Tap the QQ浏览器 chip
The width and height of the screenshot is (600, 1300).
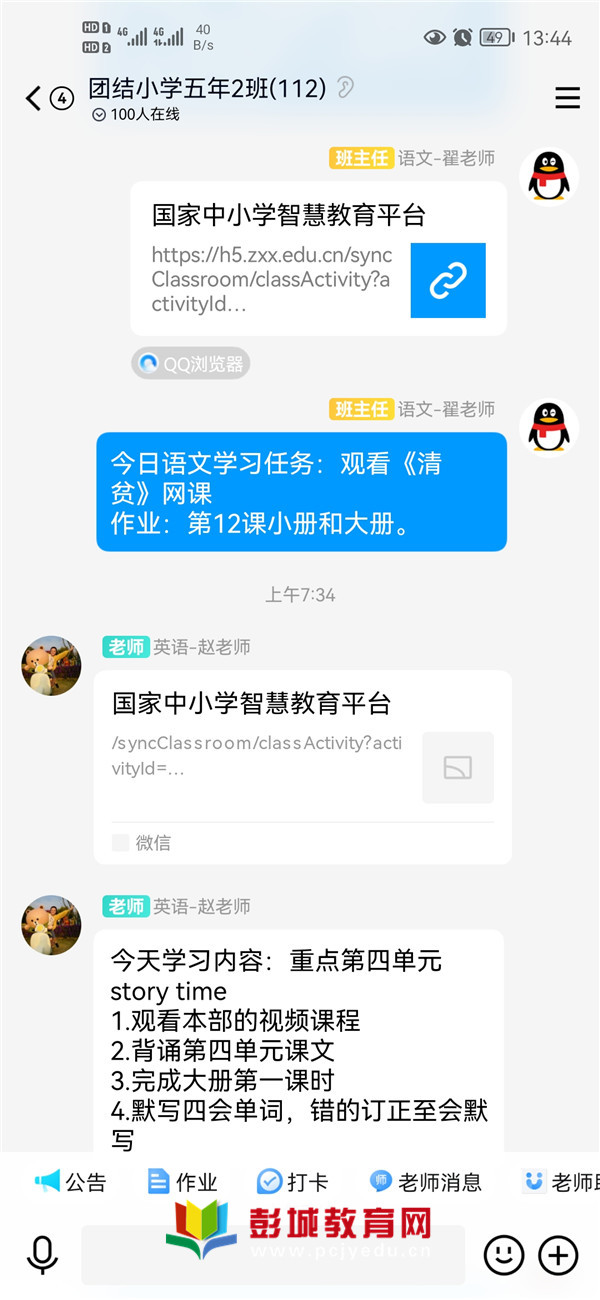[x=191, y=364]
